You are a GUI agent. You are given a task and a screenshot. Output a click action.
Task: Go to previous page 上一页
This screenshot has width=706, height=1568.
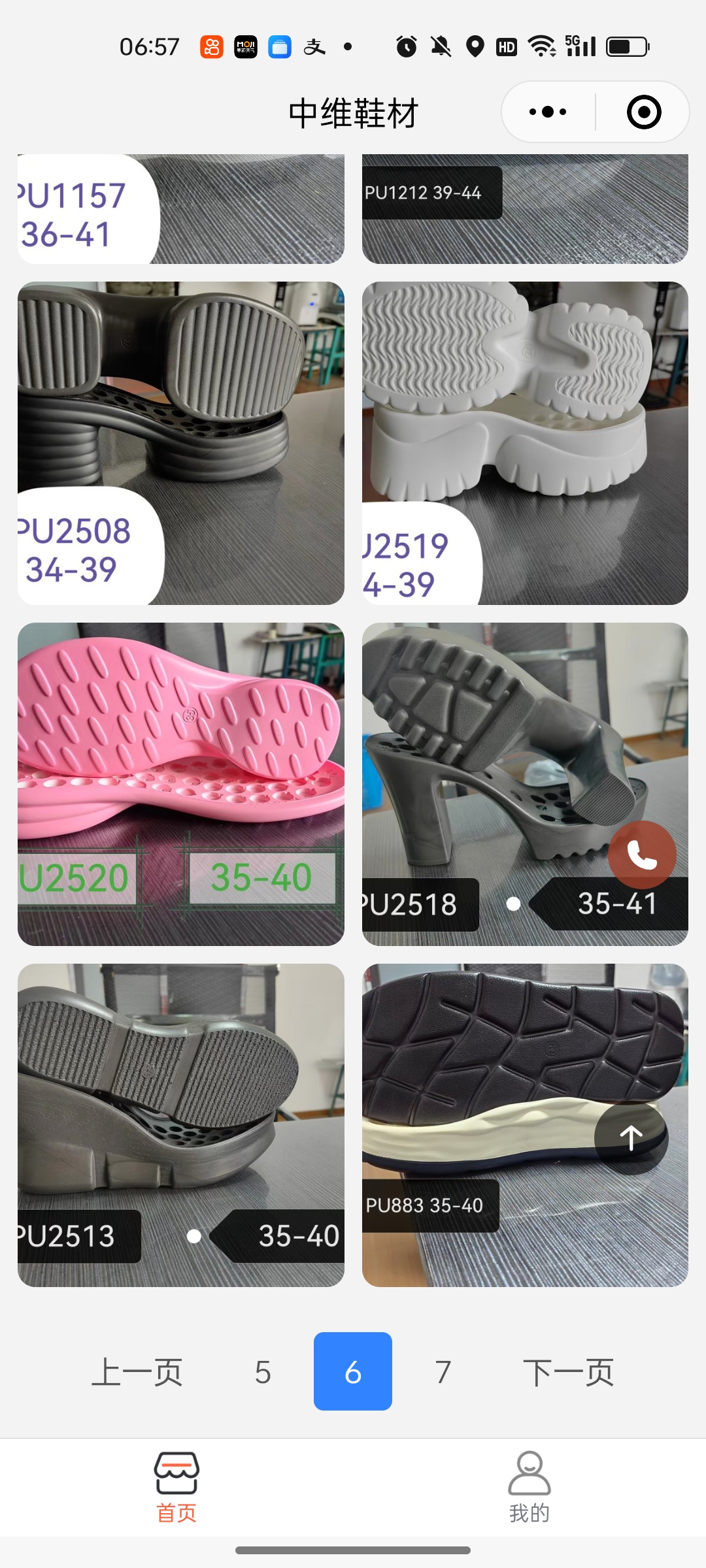[x=137, y=1371]
